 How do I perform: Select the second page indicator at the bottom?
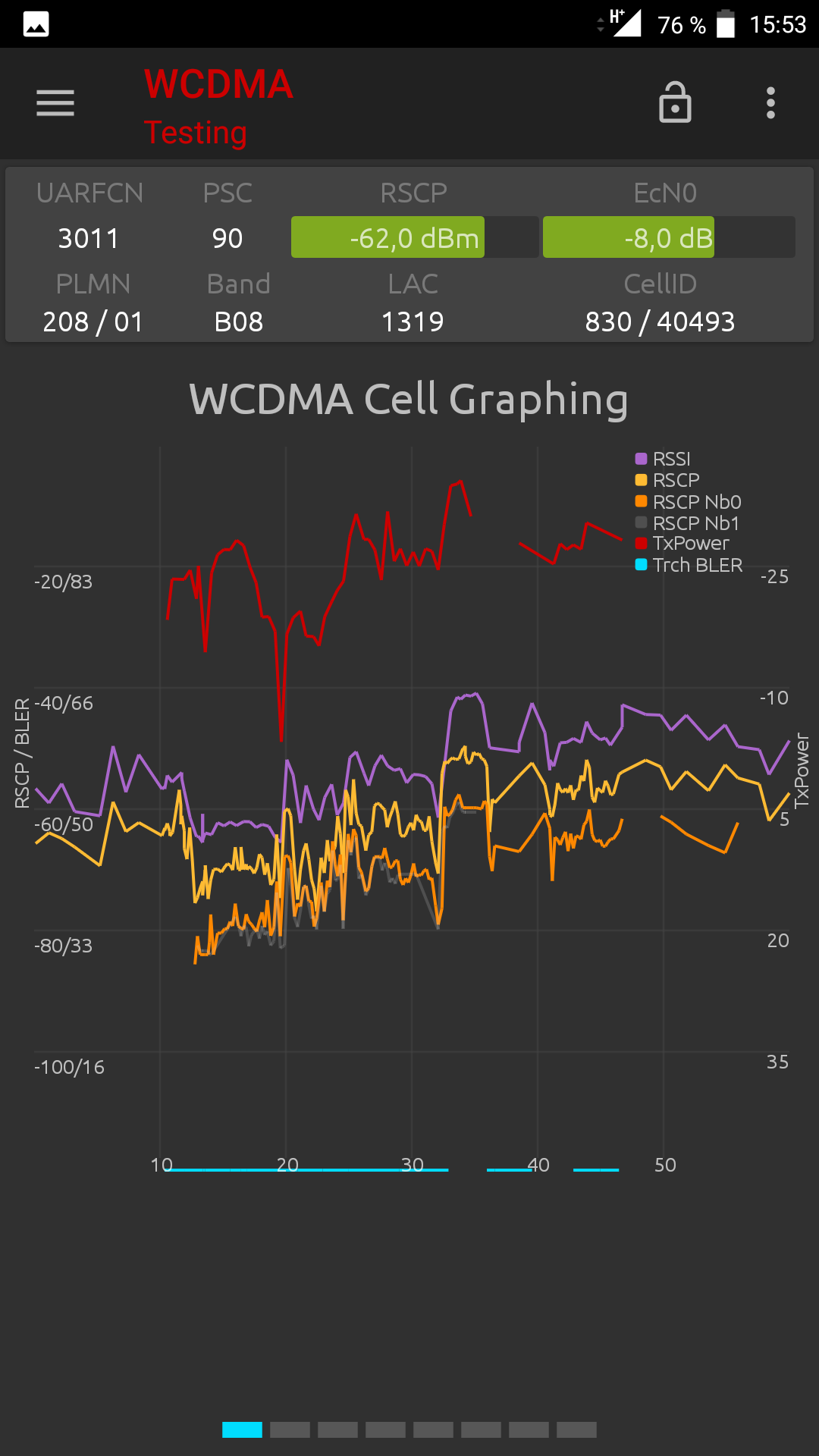click(x=290, y=1429)
